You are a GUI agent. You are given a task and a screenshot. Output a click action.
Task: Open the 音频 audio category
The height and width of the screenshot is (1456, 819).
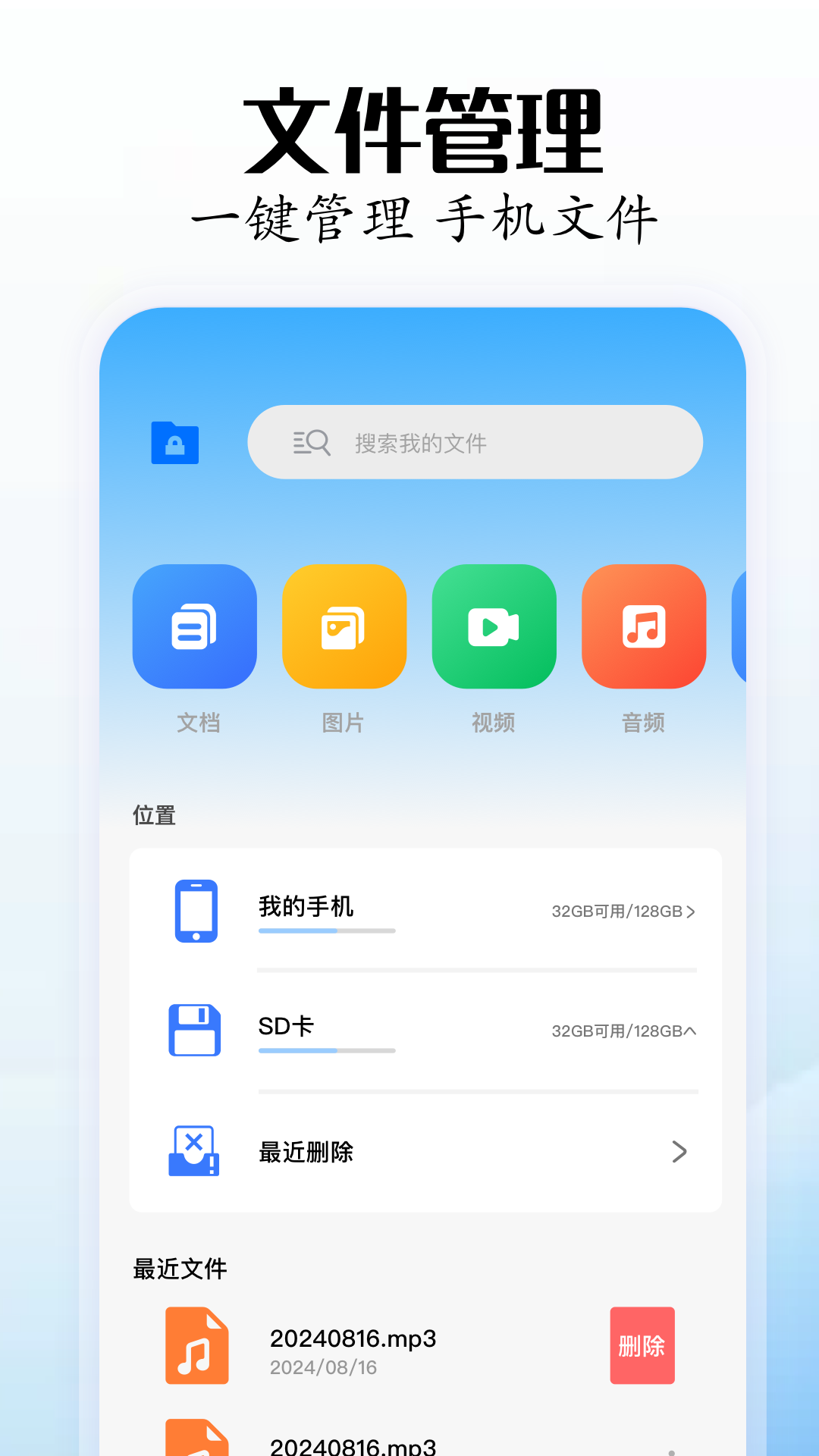[x=642, y=627]
